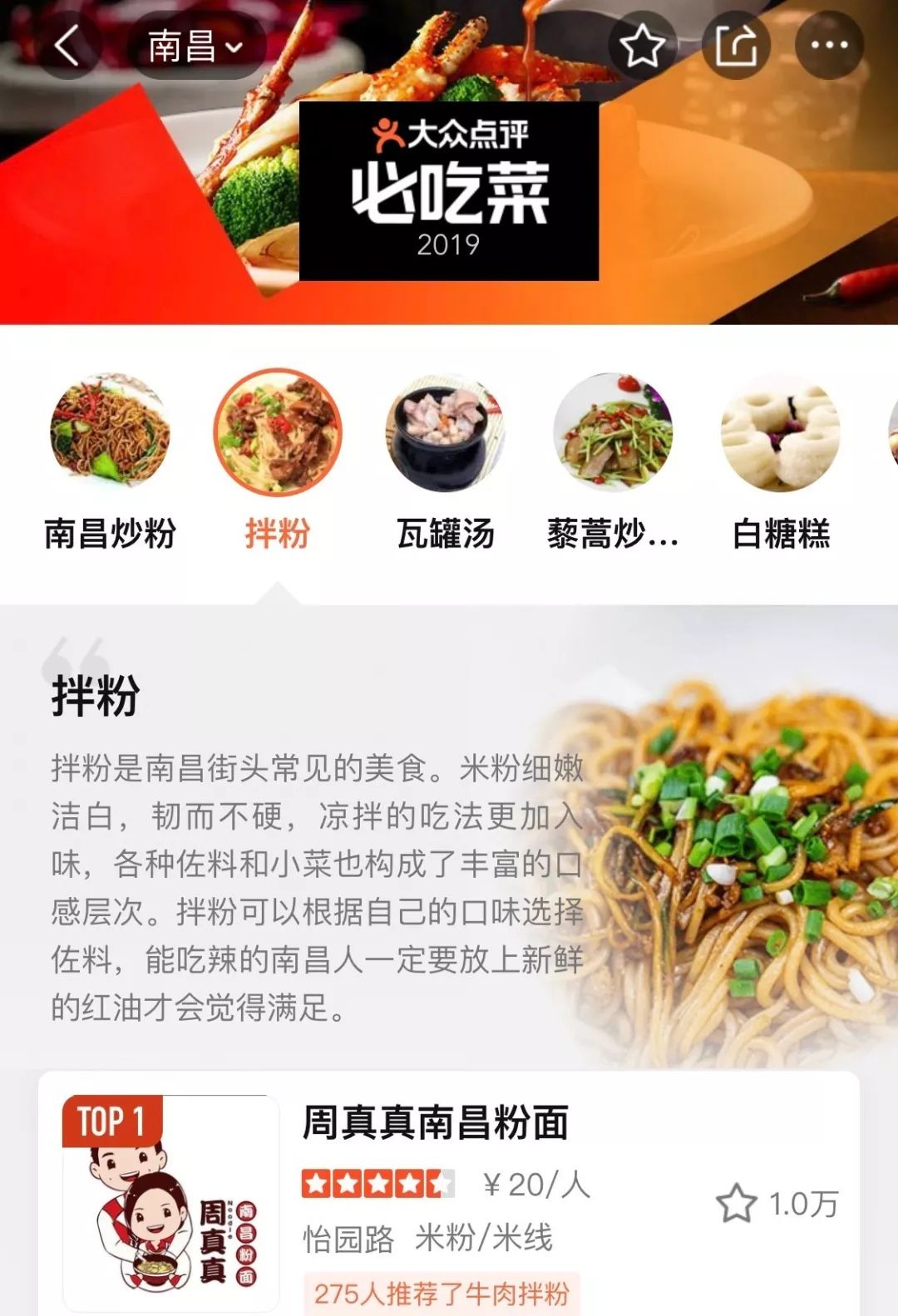The width and height of the screenshot is (898, 1316).
Task: Switch to the 白糖糕 dish tab
Action: pos(781,461)
